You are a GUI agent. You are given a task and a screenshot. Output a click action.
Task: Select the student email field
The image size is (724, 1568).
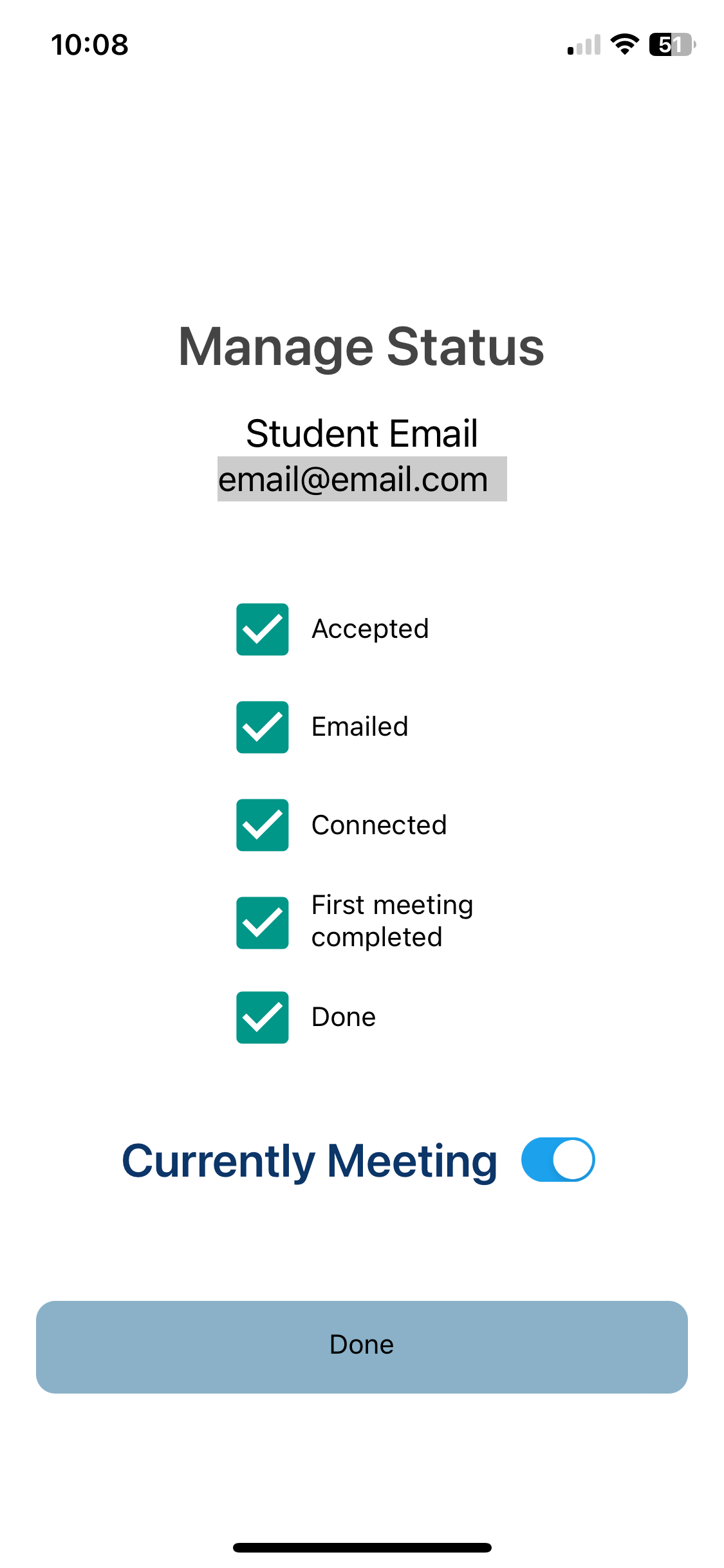pos(362,479)
